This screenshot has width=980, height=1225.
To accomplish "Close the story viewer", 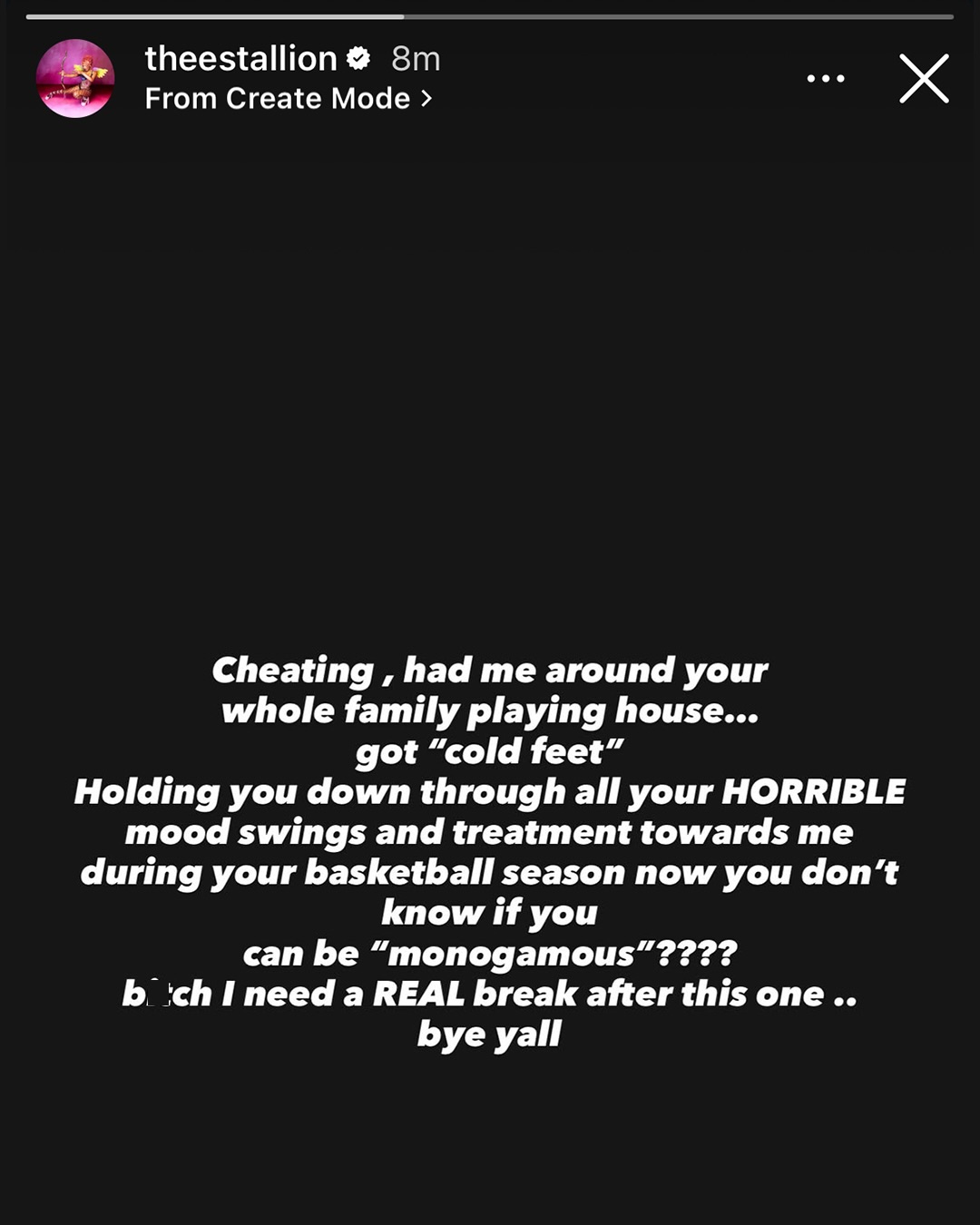I will tap(924, 78).
